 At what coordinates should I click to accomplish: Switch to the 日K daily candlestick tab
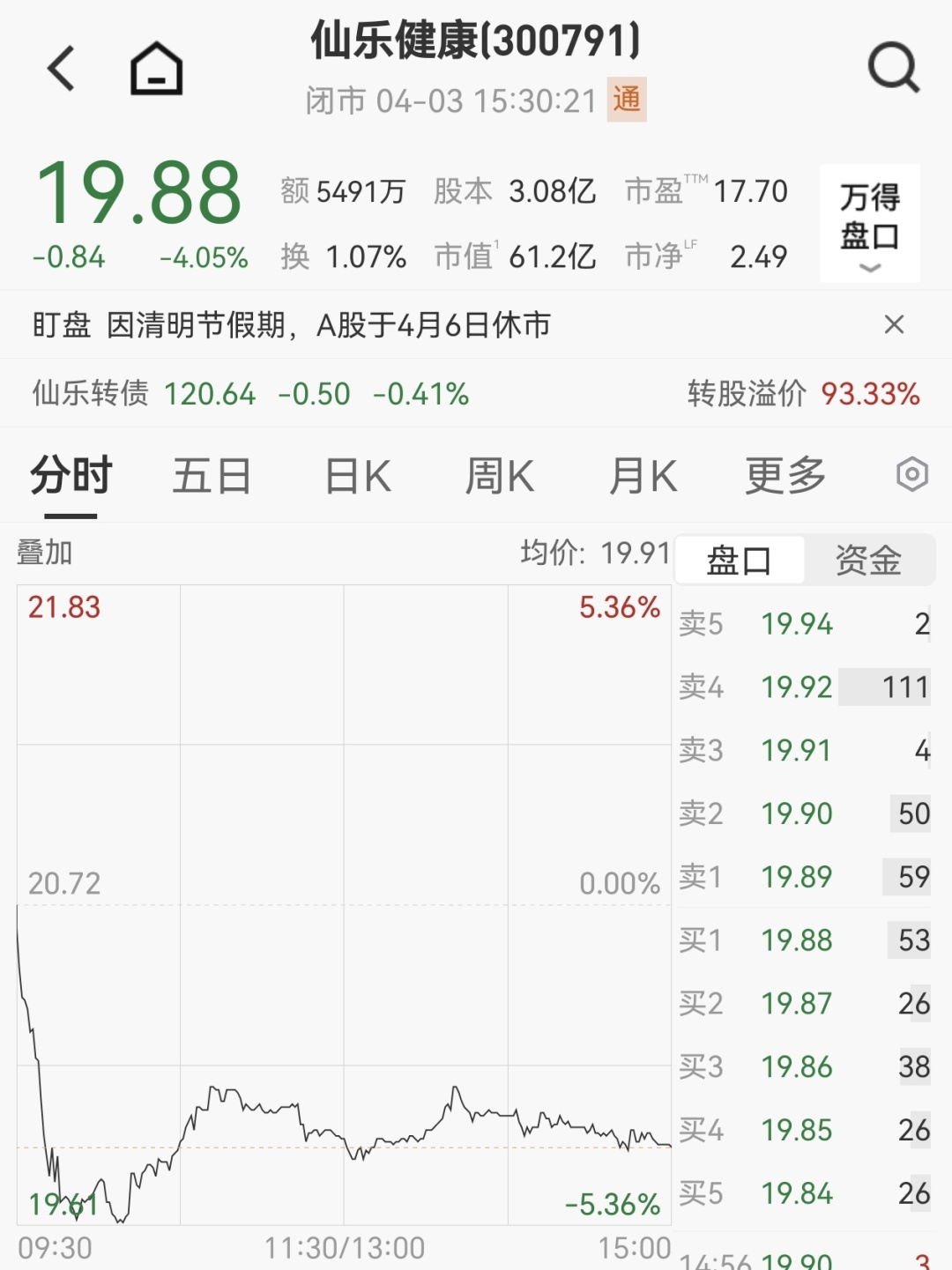pyautogui.click(x=356, y=475)
